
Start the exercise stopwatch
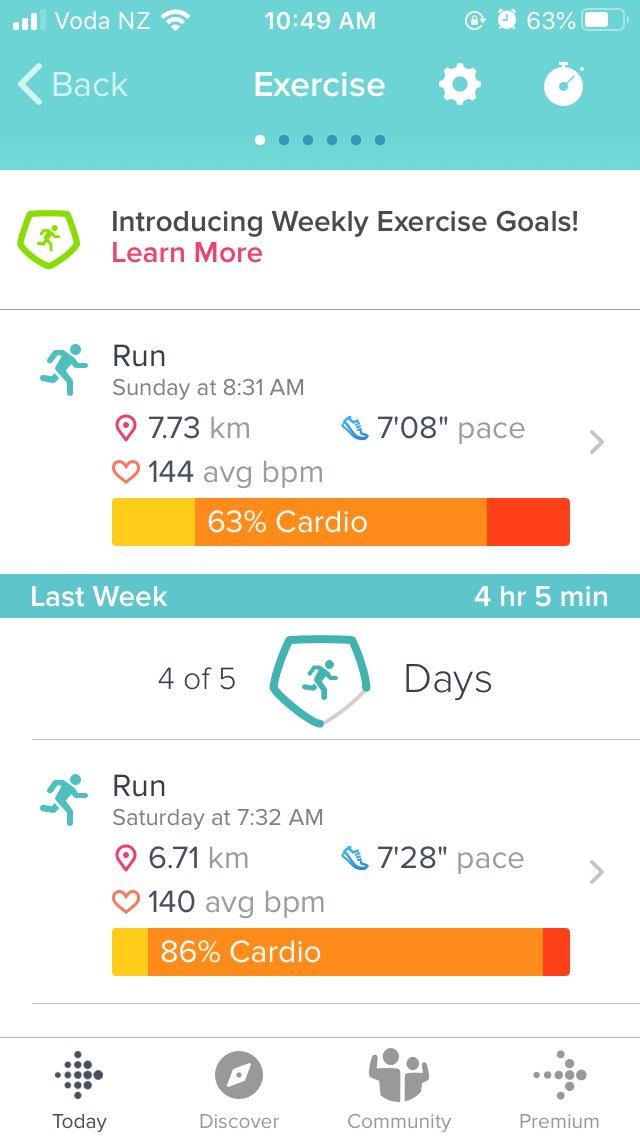pos(564,86)
